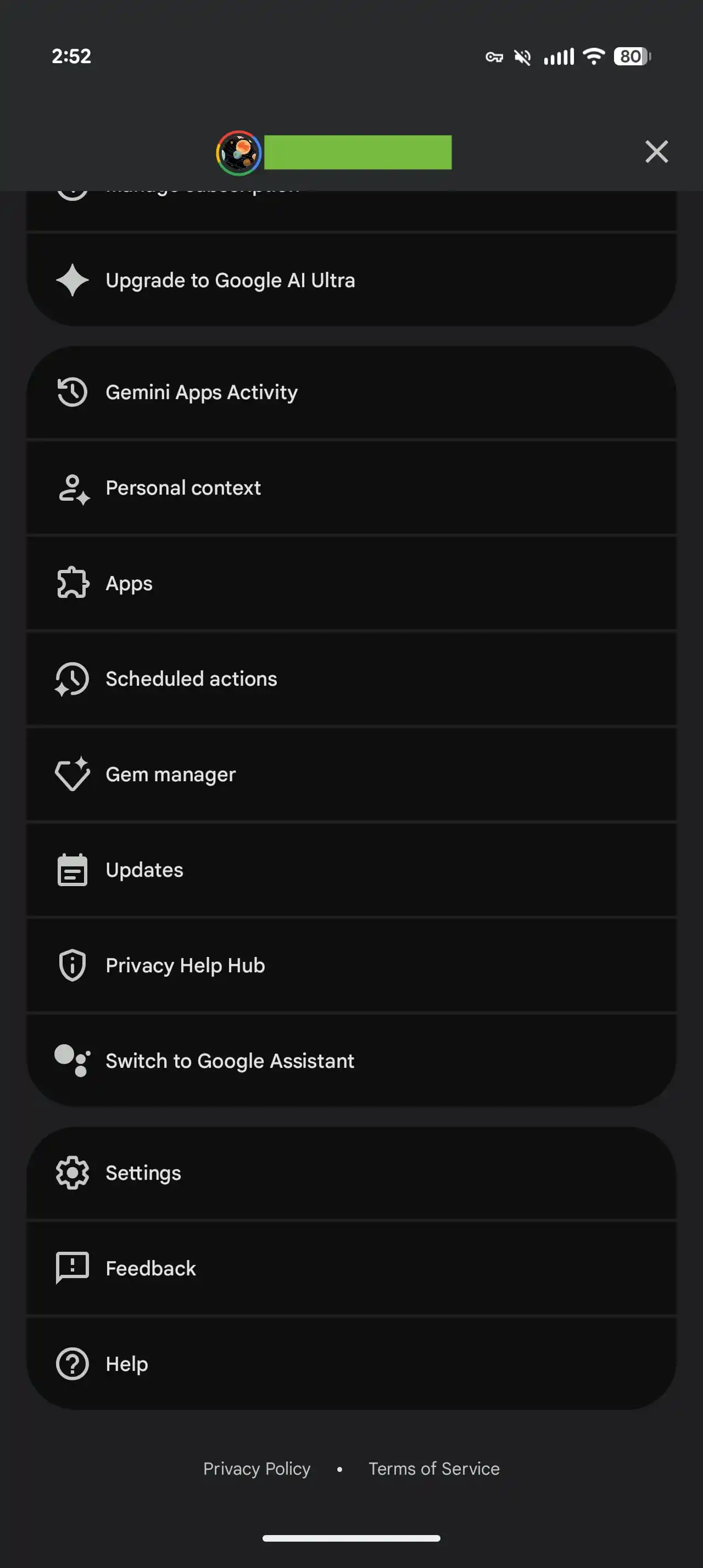Open the Gem manager
Image resolution: width=703 pixels, height=1568 pixels.
(351, 774)
